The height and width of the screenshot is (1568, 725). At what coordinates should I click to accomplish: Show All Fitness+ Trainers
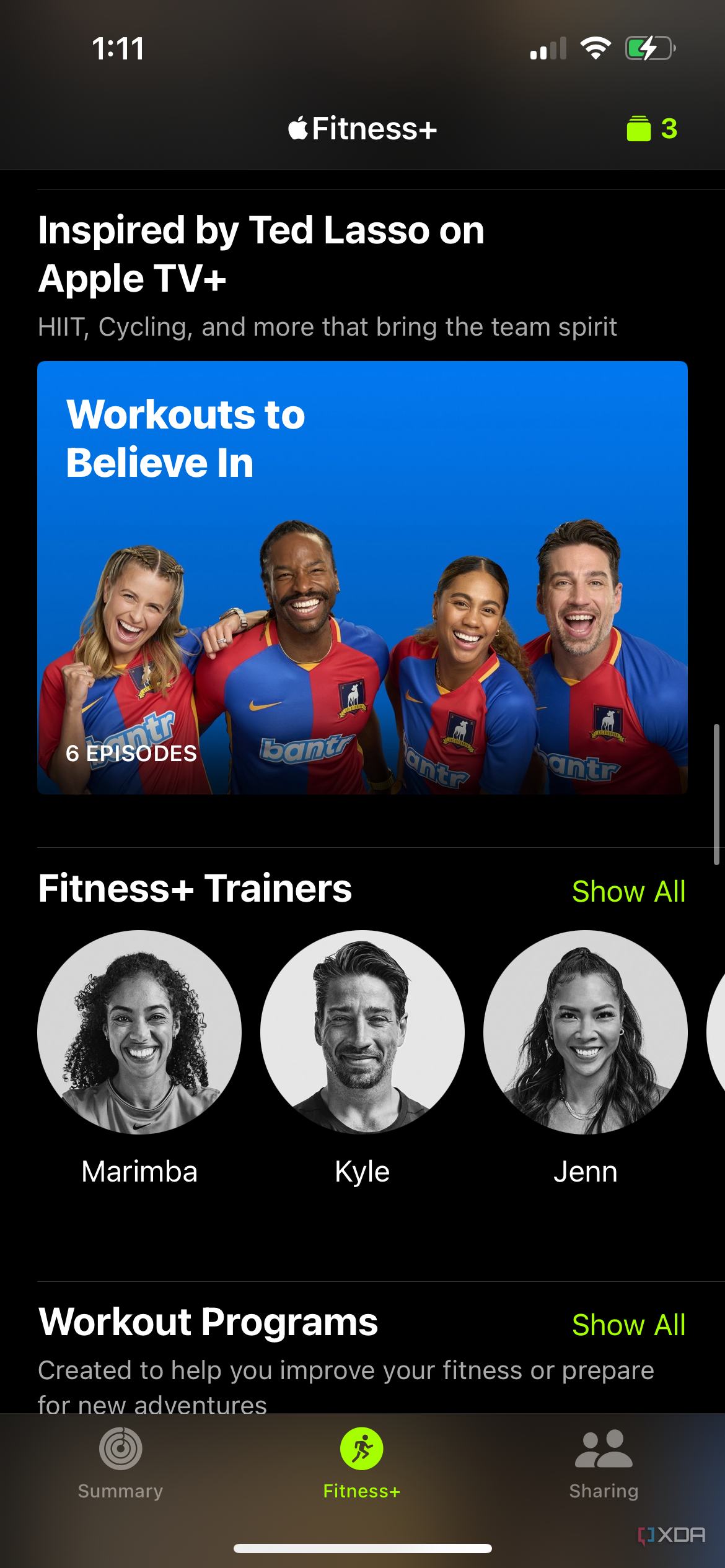click(628, 892)
